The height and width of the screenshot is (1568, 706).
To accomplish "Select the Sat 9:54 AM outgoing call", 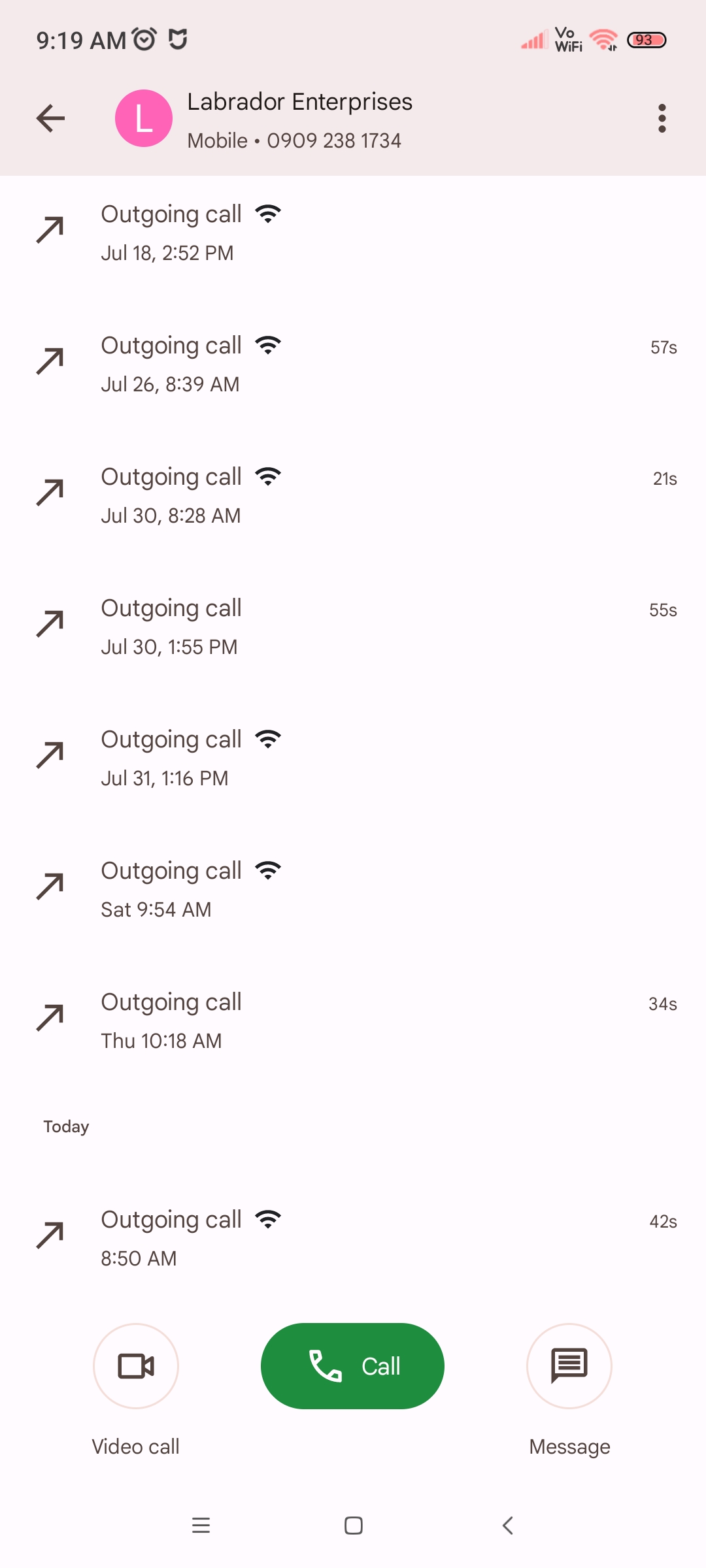I will [353, 889].
